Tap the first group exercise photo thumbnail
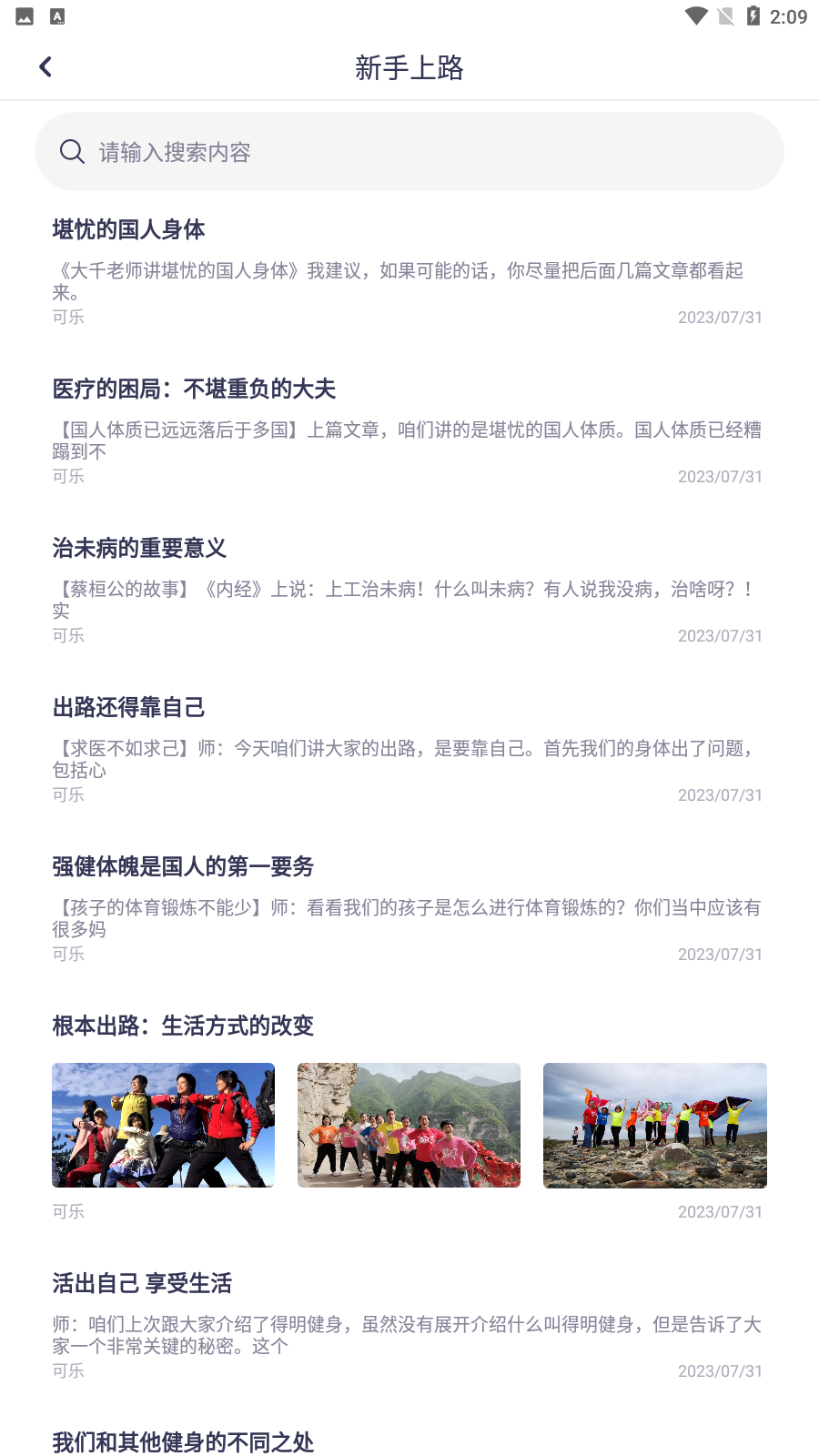This screenshot has width=819, height=1456. click(x=163, y=1126)
